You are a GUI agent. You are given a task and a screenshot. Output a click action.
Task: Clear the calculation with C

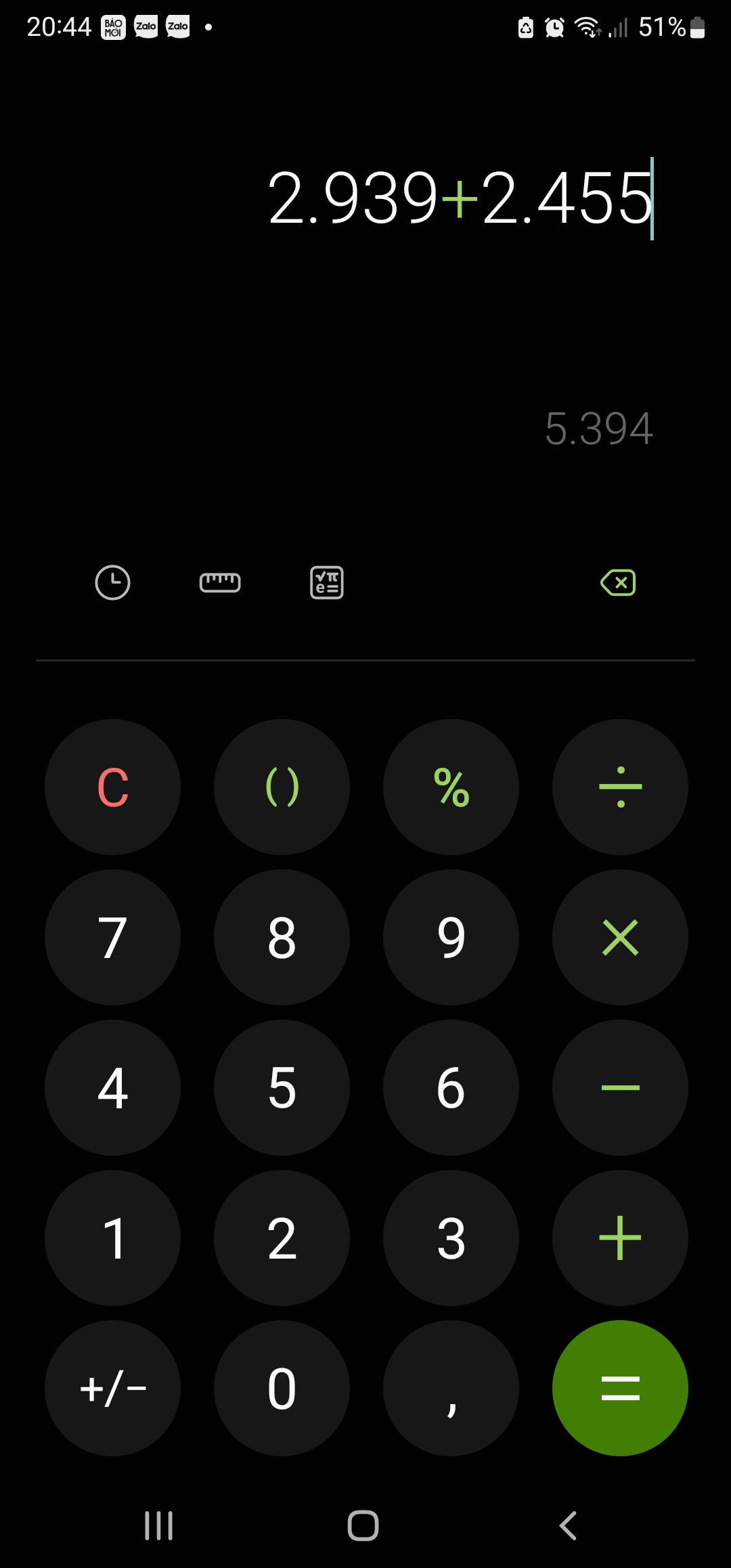113,787
